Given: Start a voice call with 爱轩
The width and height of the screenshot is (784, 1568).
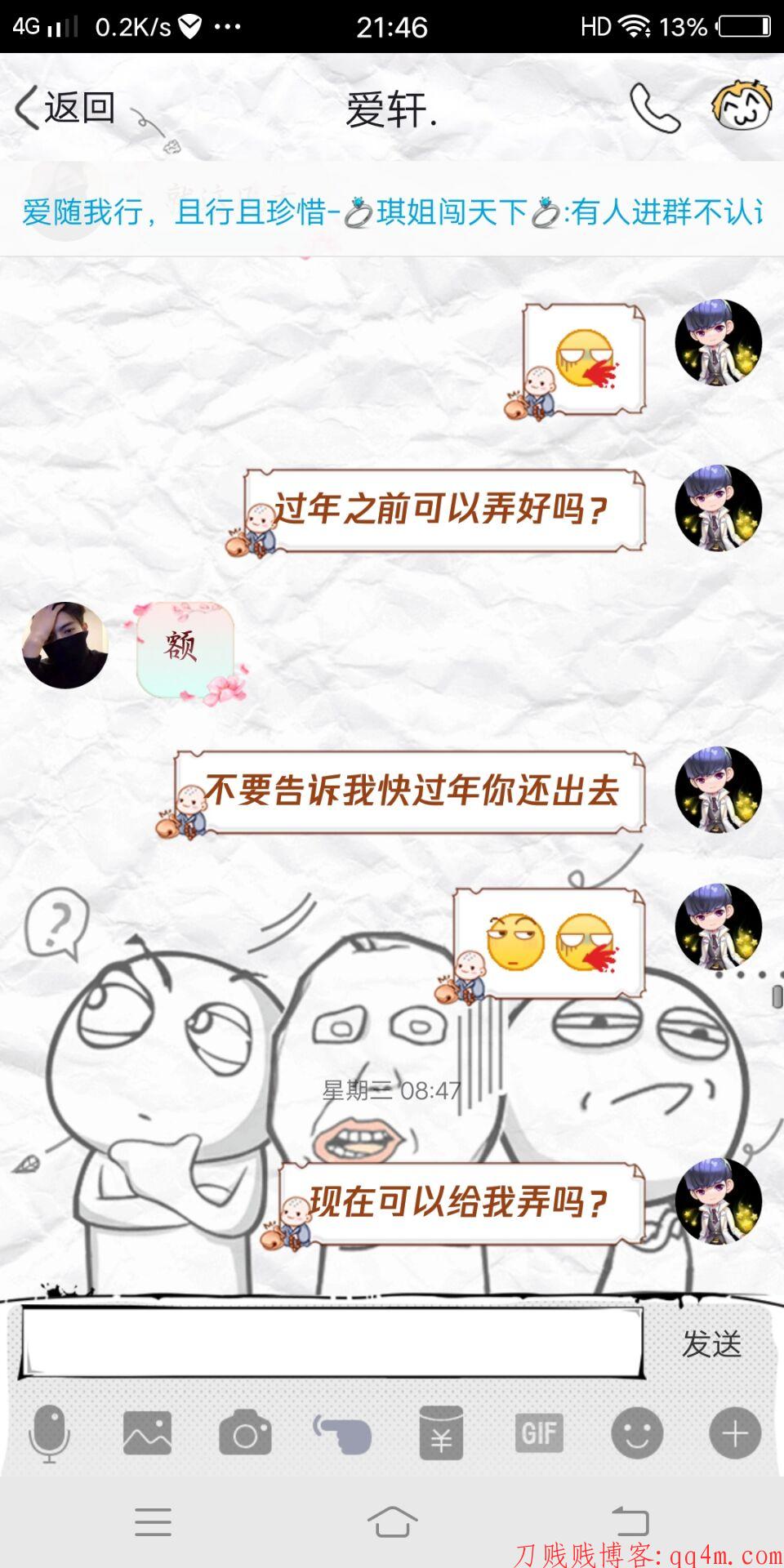Looking at the screenshot, I should pos(654,108).
